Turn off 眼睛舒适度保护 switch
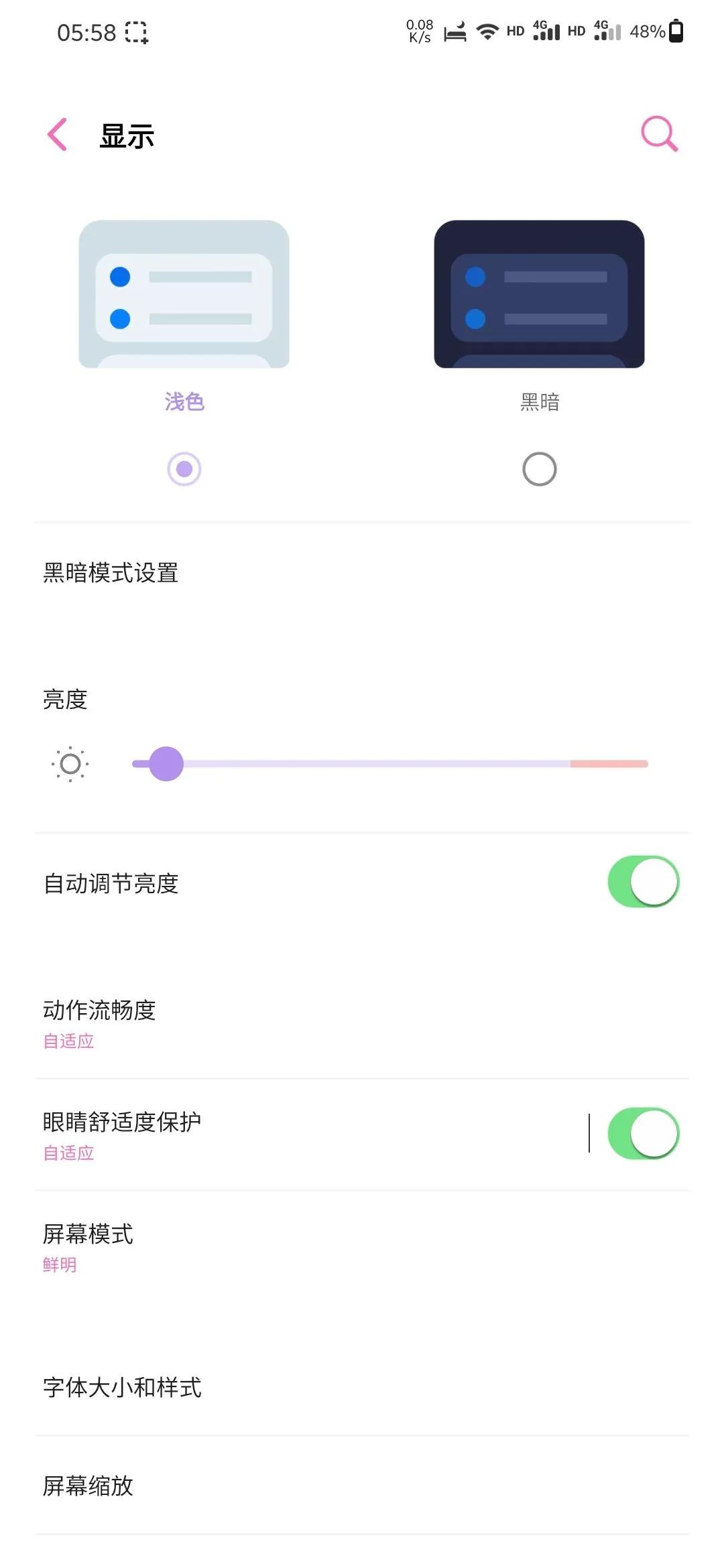The image size is (724, 1568). click(644, 1133)
